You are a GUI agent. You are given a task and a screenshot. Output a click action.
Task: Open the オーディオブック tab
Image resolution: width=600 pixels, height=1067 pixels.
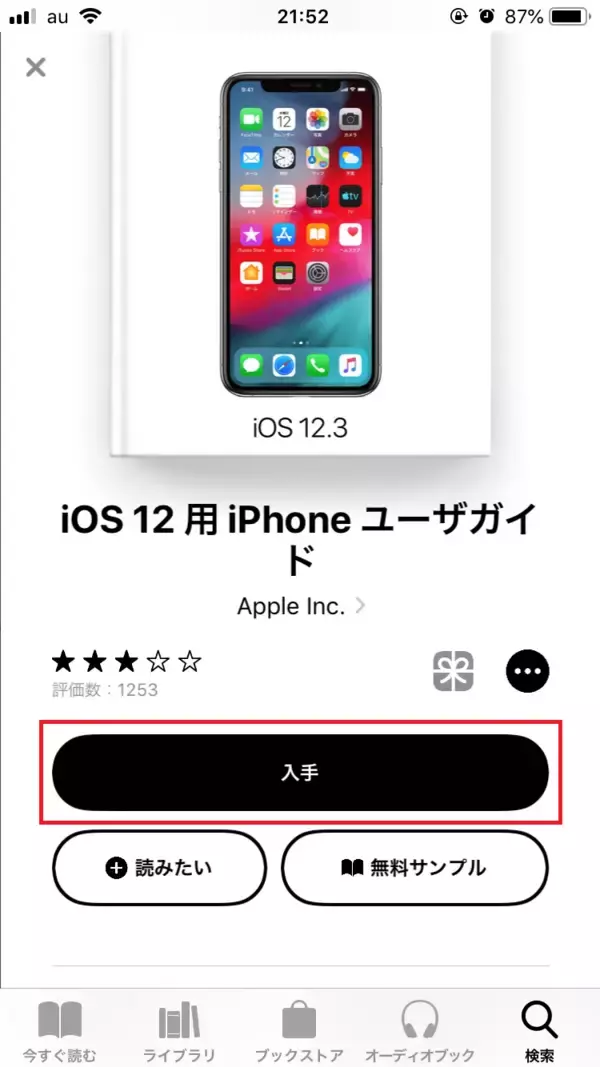(x=419, y=1030)
